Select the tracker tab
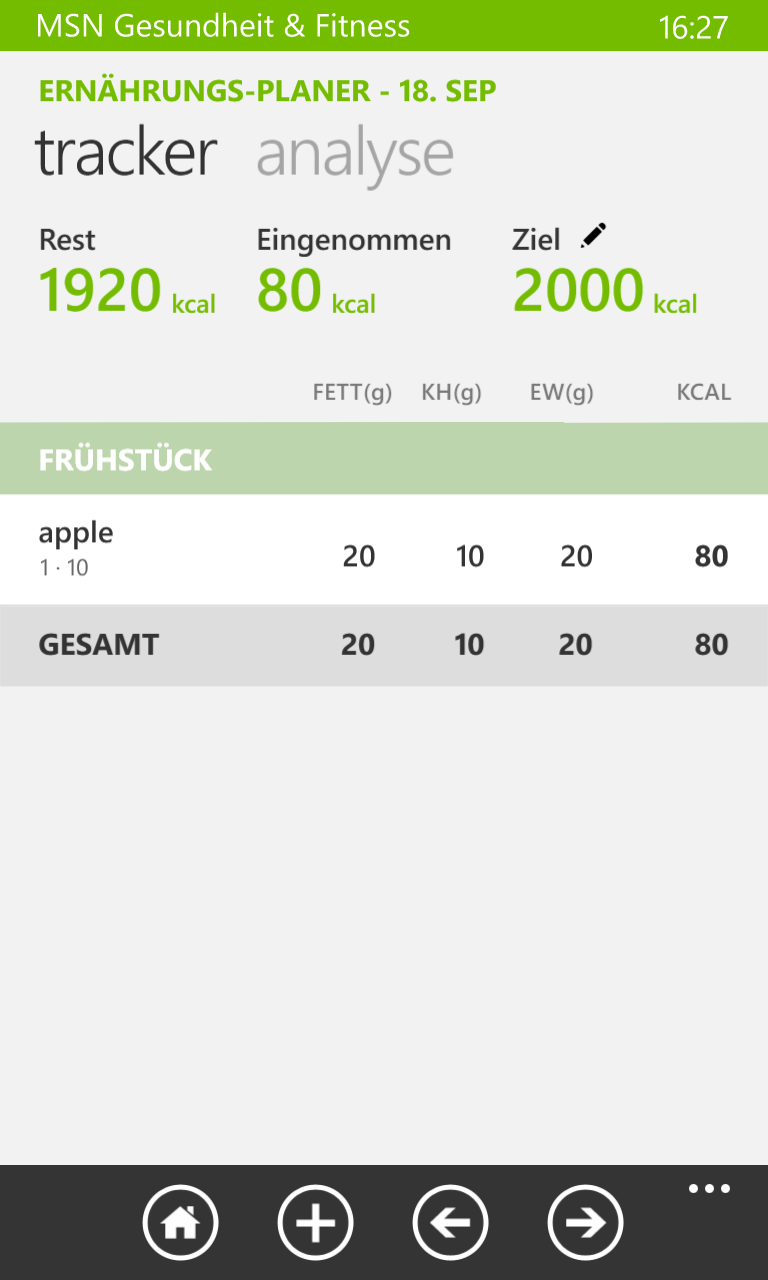This screenshot has width=768, height=1280. [127, 152]
